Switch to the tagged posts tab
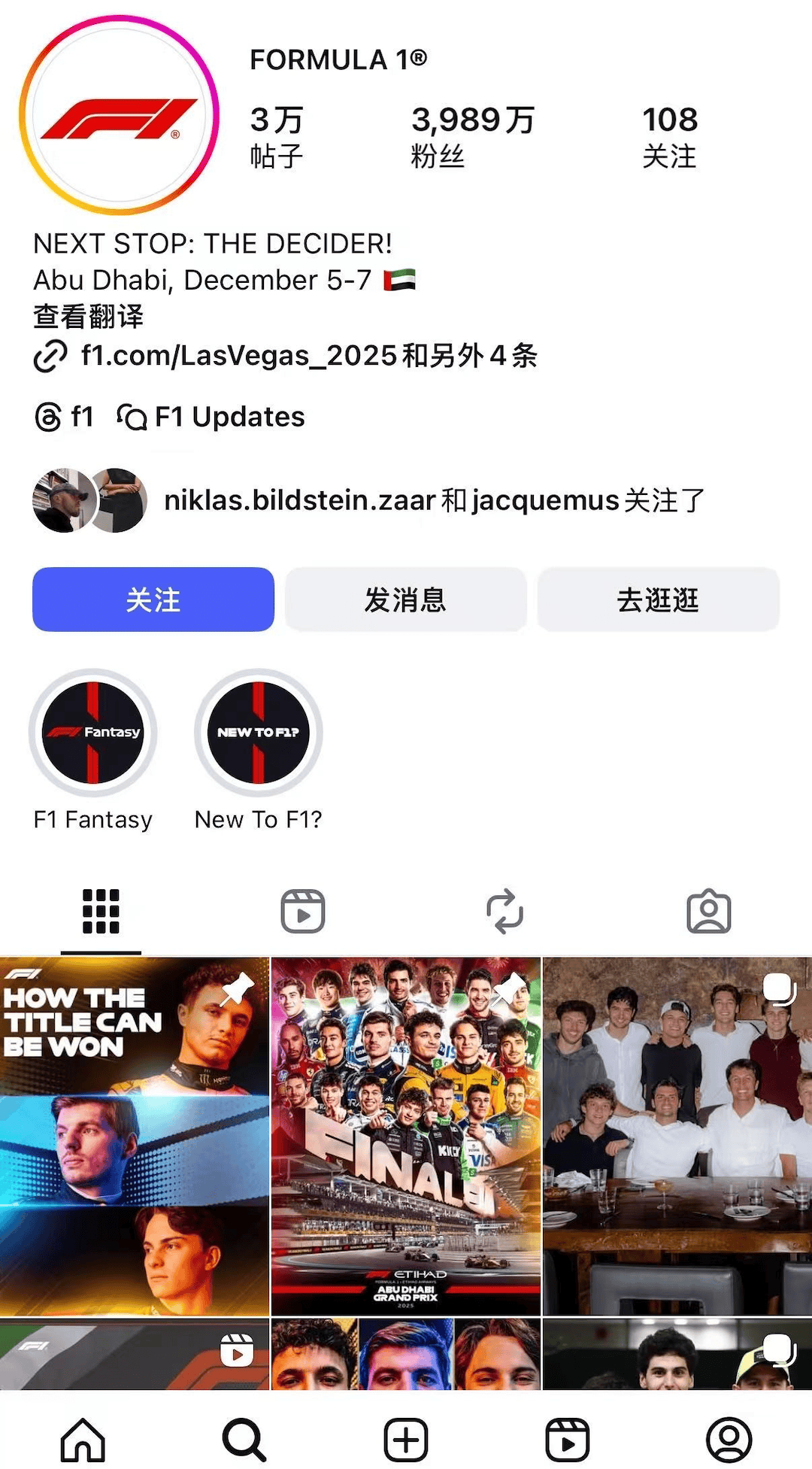 point(708,911)
